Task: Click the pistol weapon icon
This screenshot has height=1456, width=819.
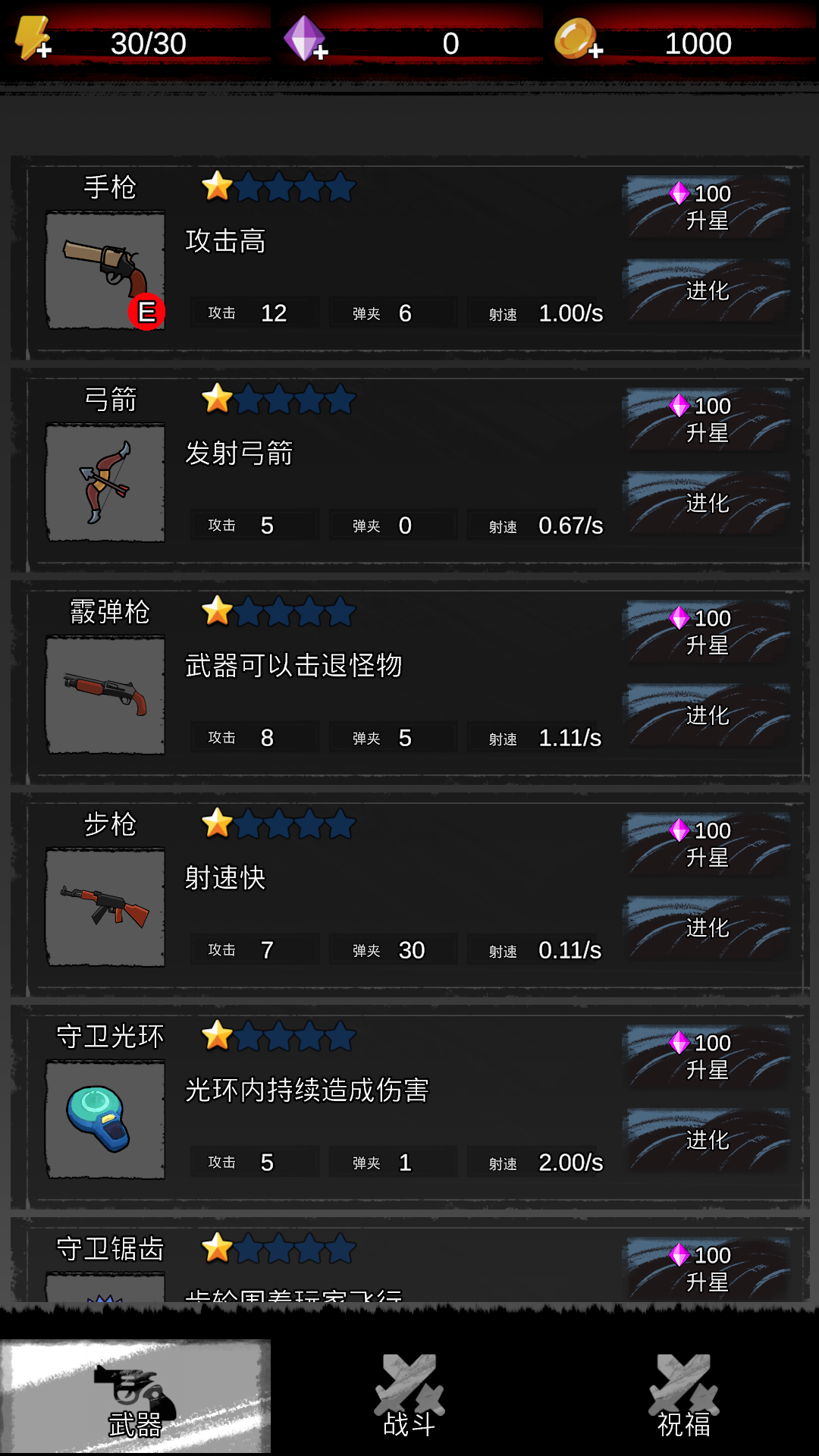Action: [106, 269]
